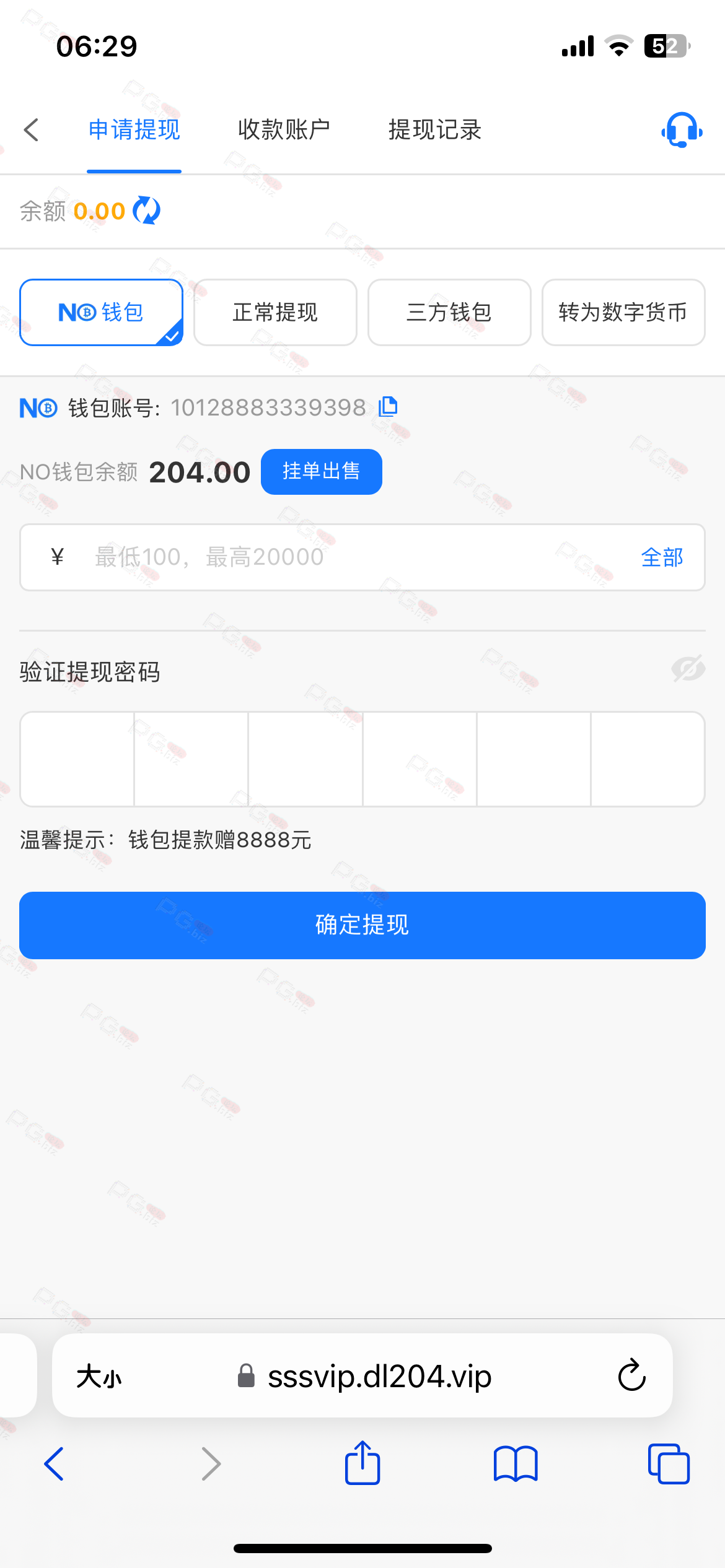This screenshot has height=1568, width=725.
Task: Copy the wallet account number
Action: 388,407
